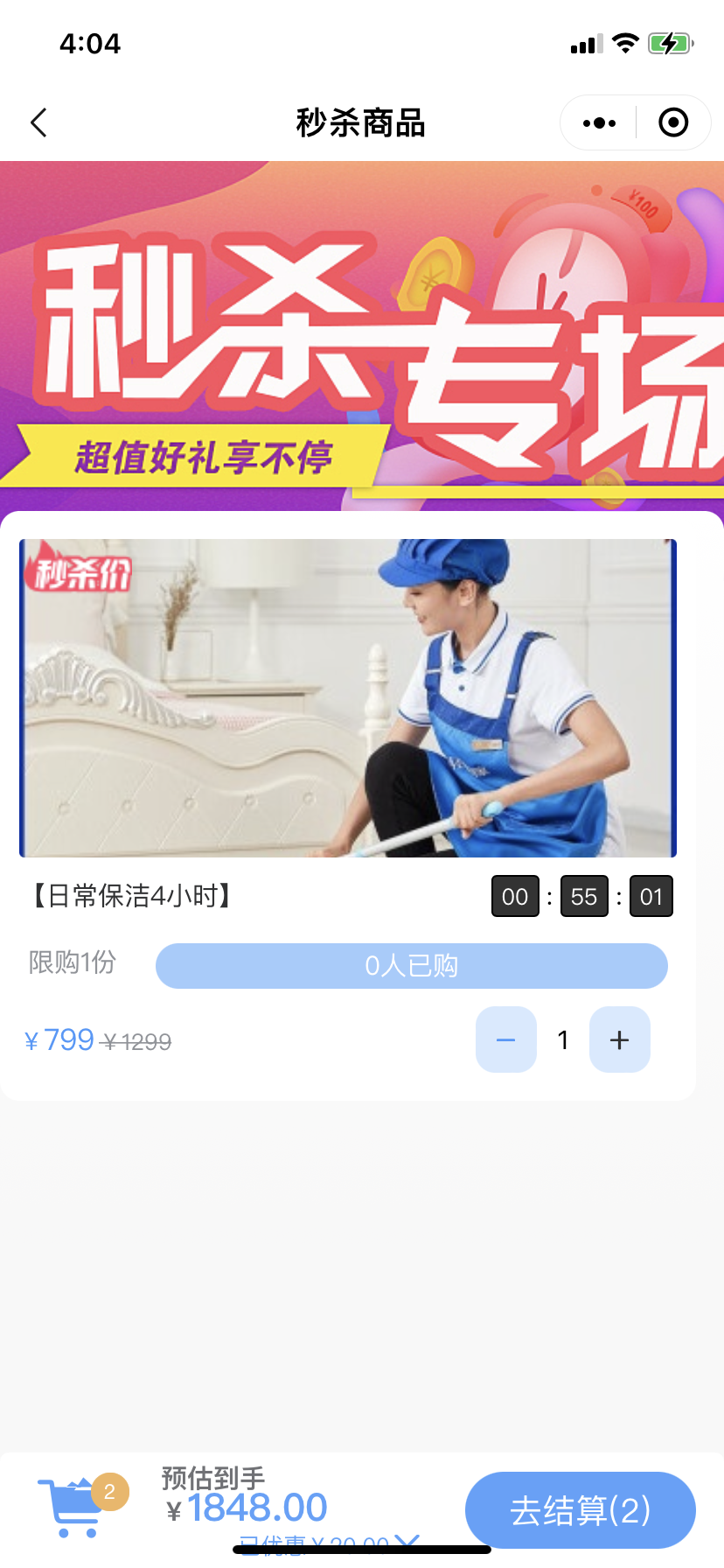Increase the 日常保洁4小时 quantity by one

(x=619, y=1039)
